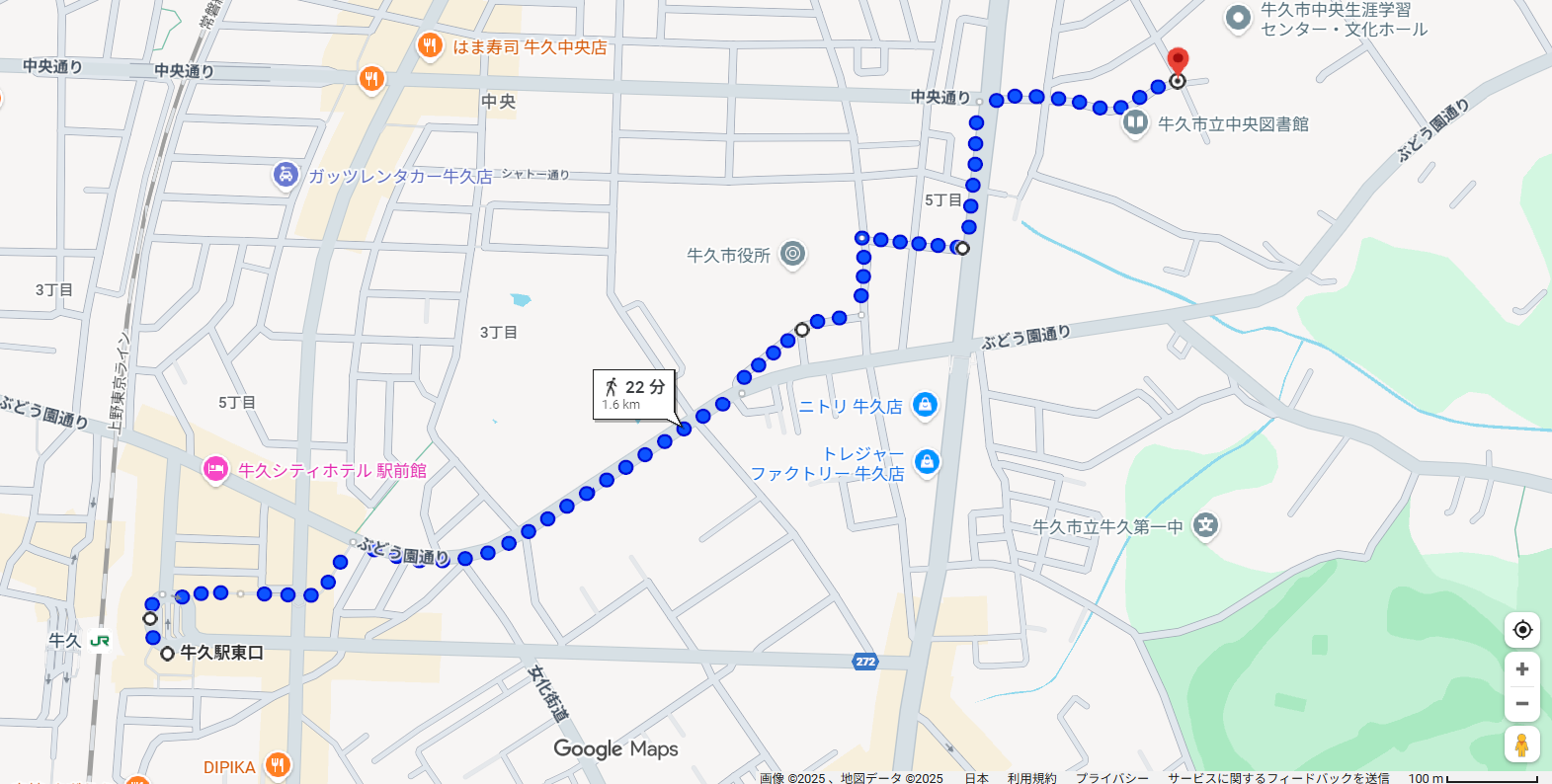Image resolution: width=1552 pixels, height=784 pixels.
Task: Select the 牛久 JR station marker
Action: (x=100, y=641)
